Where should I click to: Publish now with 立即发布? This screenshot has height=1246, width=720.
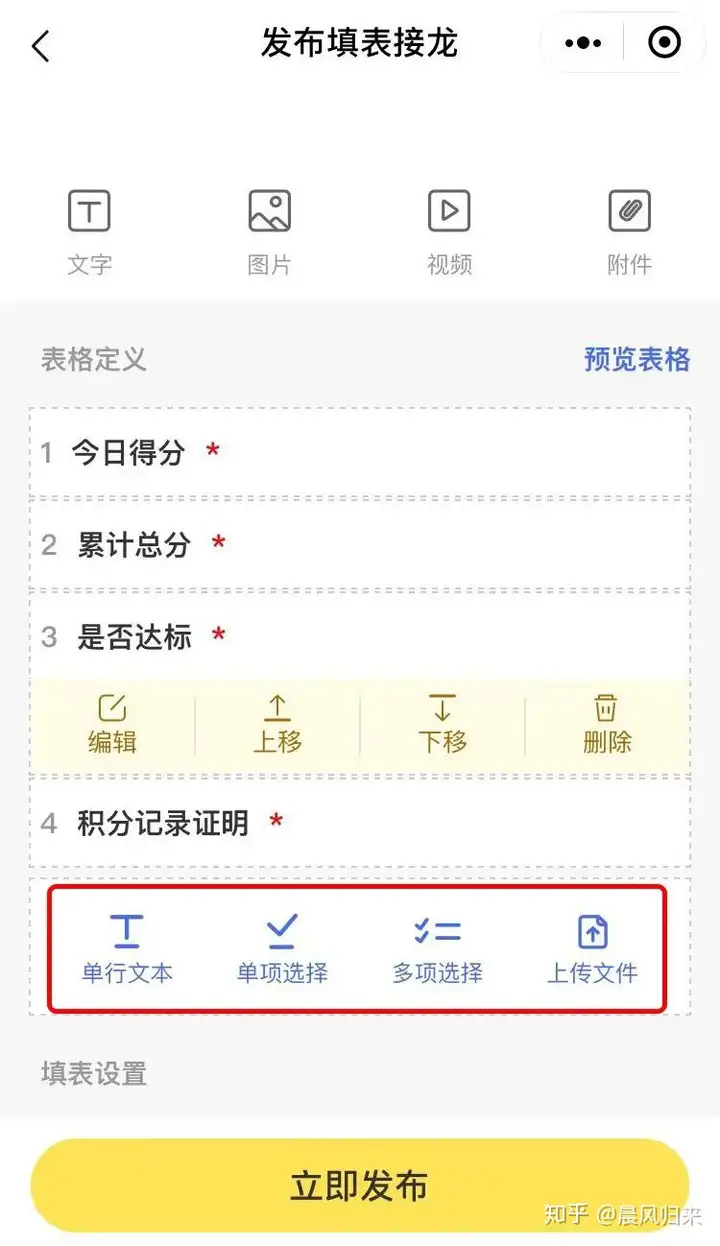(x=359, y=1186)
